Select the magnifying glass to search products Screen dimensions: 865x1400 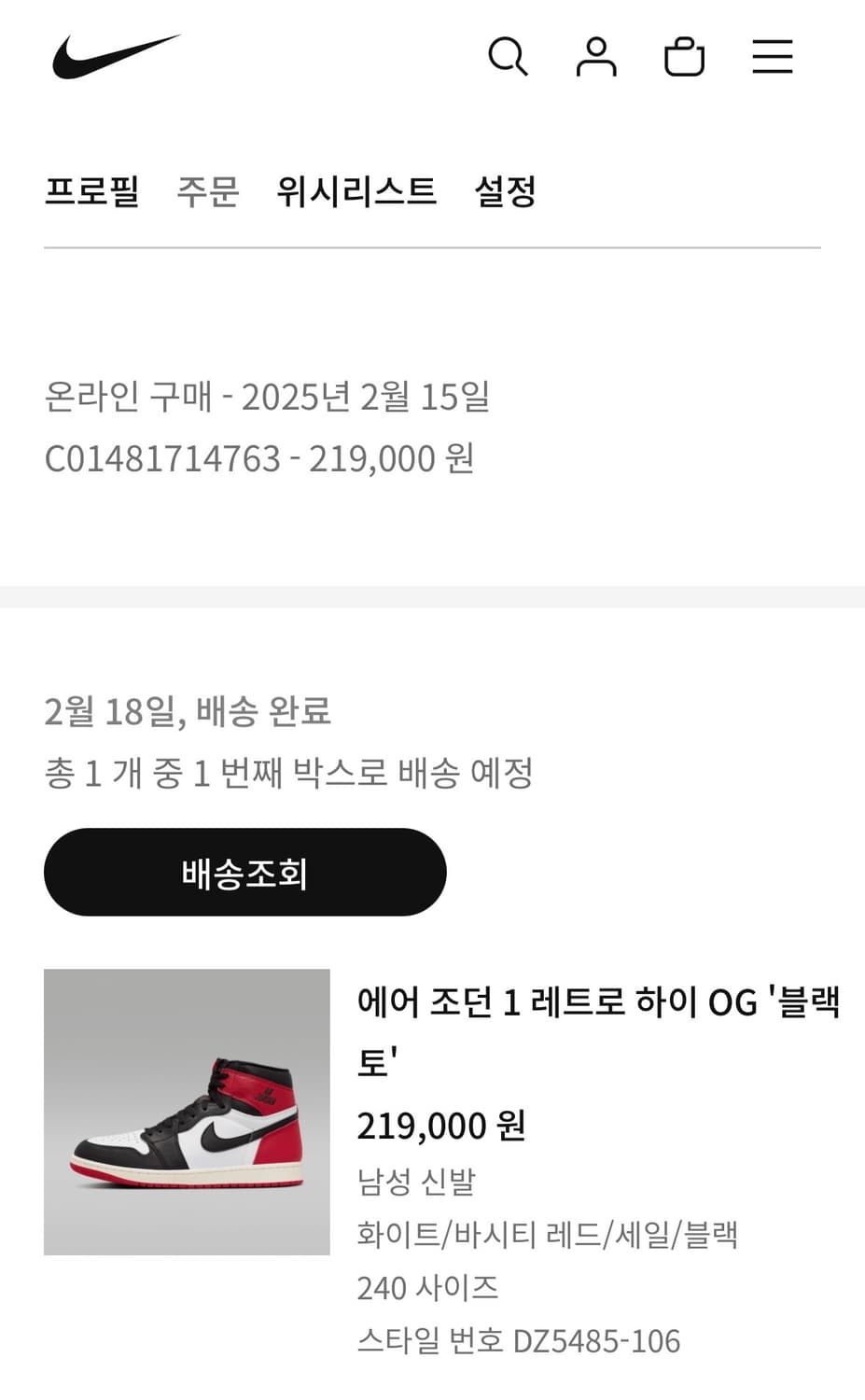[509, 57]
